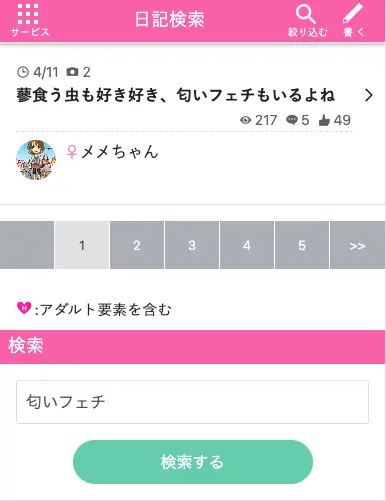386x501 pixels.
Task: Tap the 絞り込む search filter icon
Action: 307,20
